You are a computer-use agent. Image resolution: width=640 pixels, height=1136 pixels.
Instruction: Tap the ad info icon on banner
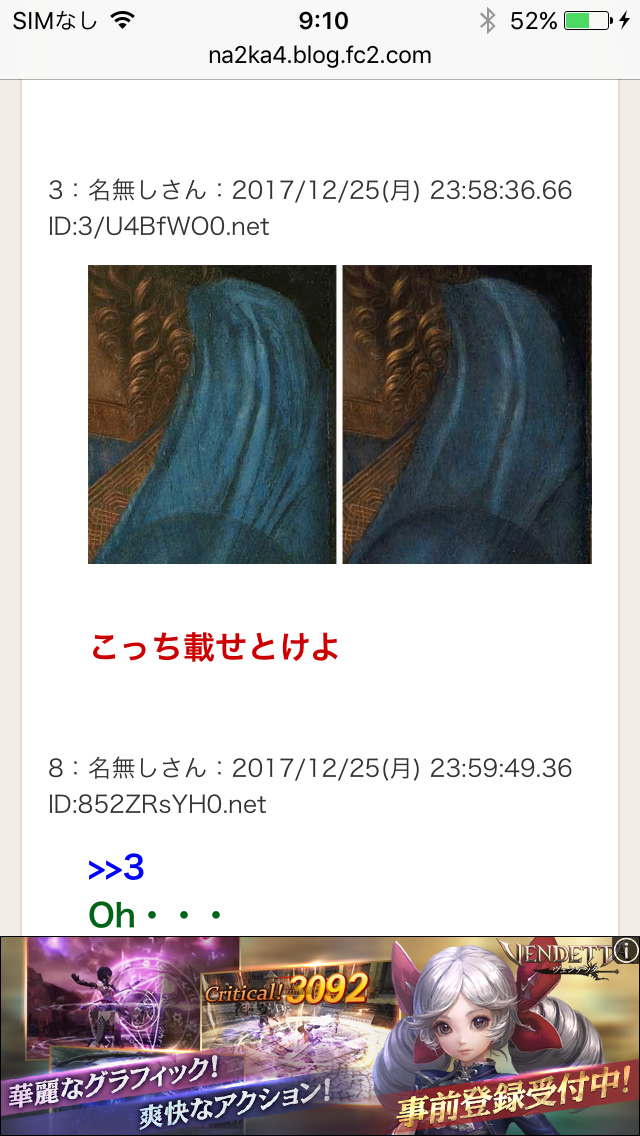pyautogui.click(x=626, y=951)
